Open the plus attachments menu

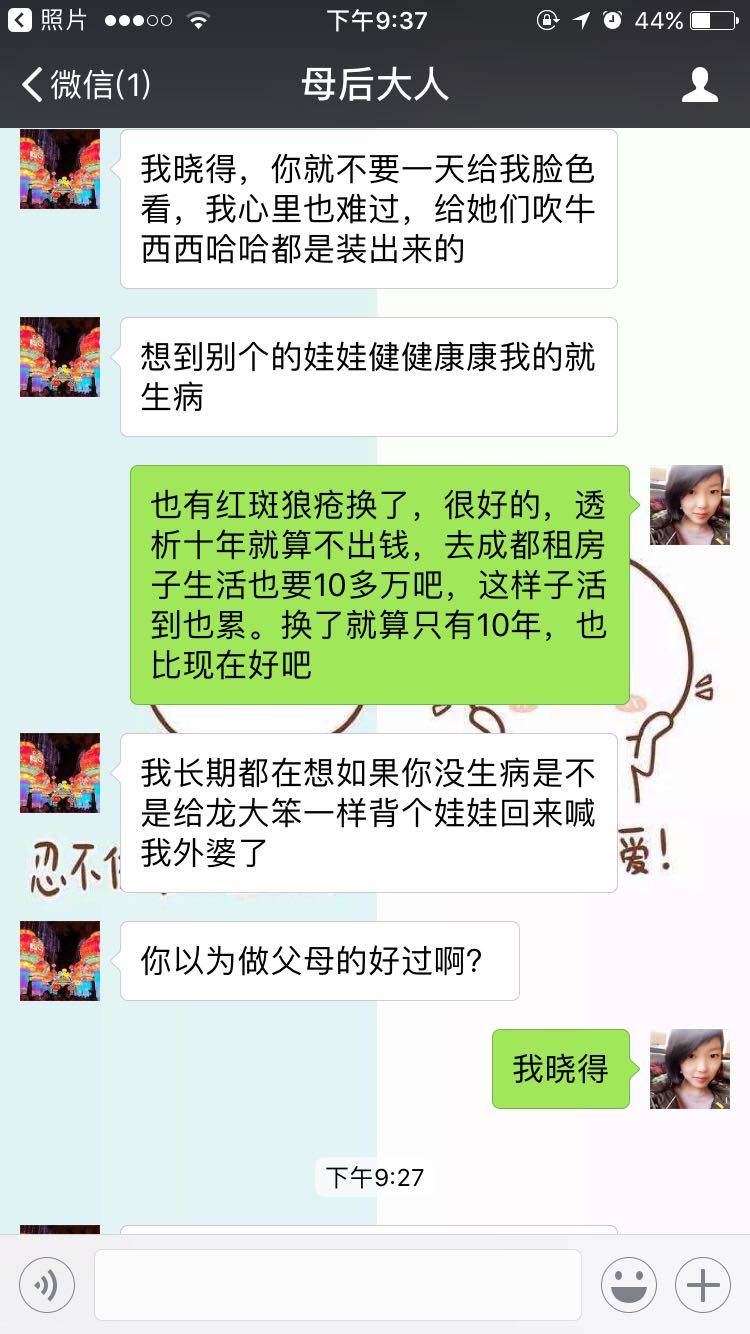[x=702, y=1285]
